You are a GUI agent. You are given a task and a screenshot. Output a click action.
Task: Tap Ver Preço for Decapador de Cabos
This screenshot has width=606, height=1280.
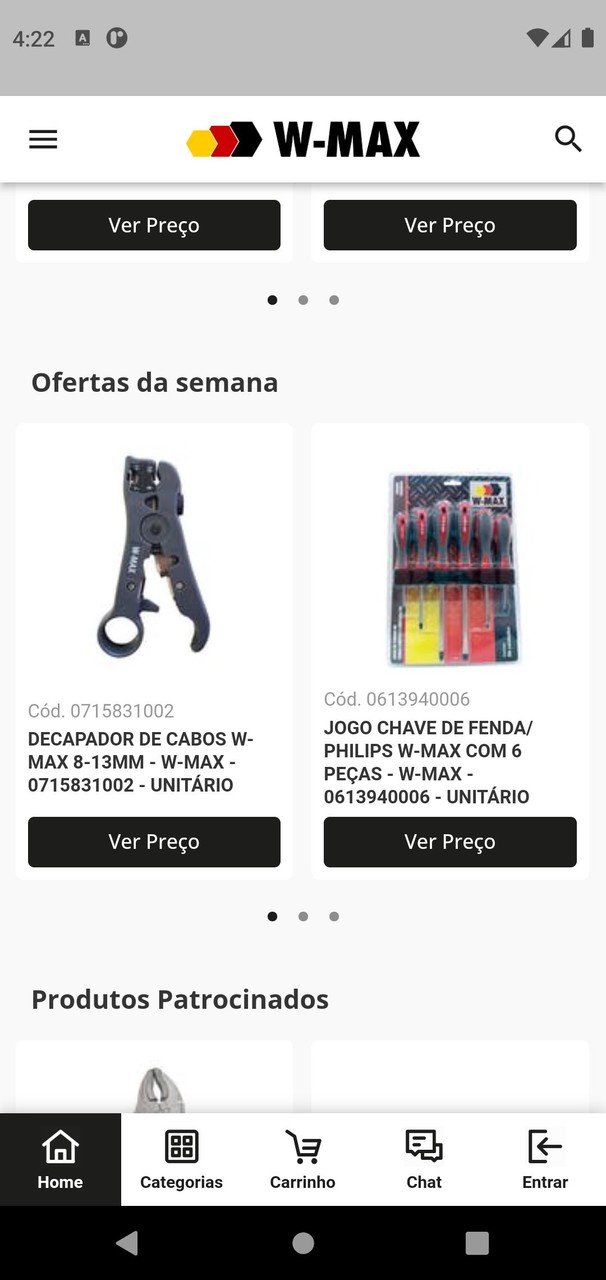pyautogui.click(x=154, y=842)
